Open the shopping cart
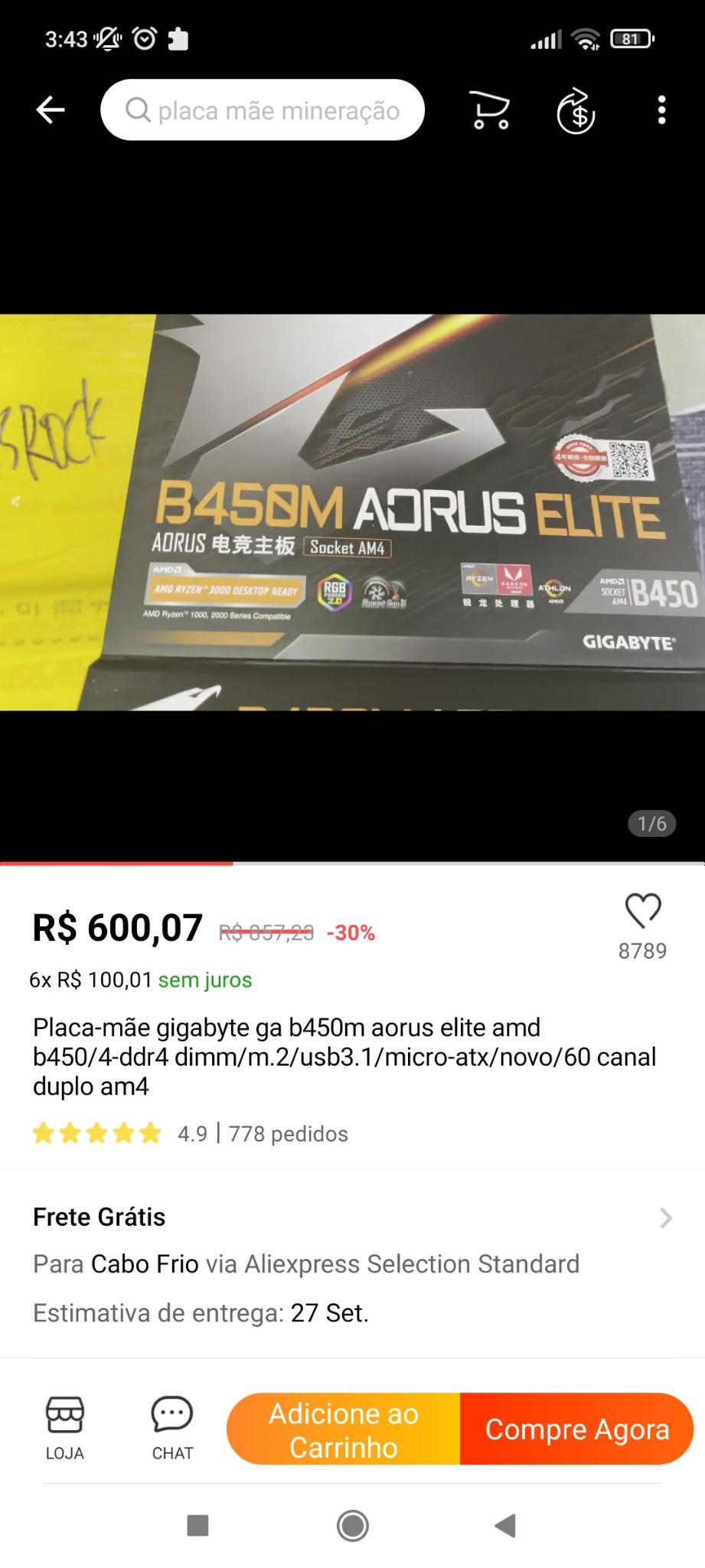 489,110
